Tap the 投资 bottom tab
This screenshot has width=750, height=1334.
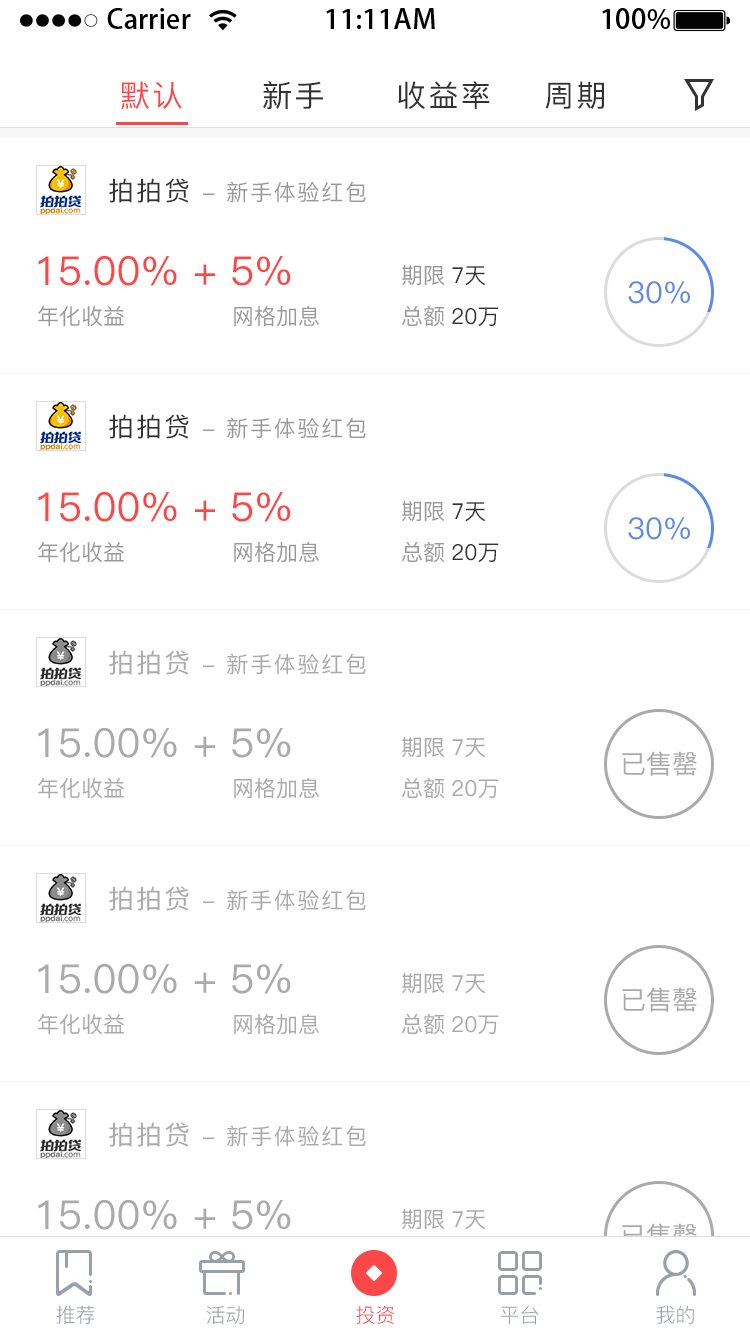click(375, 1286)
